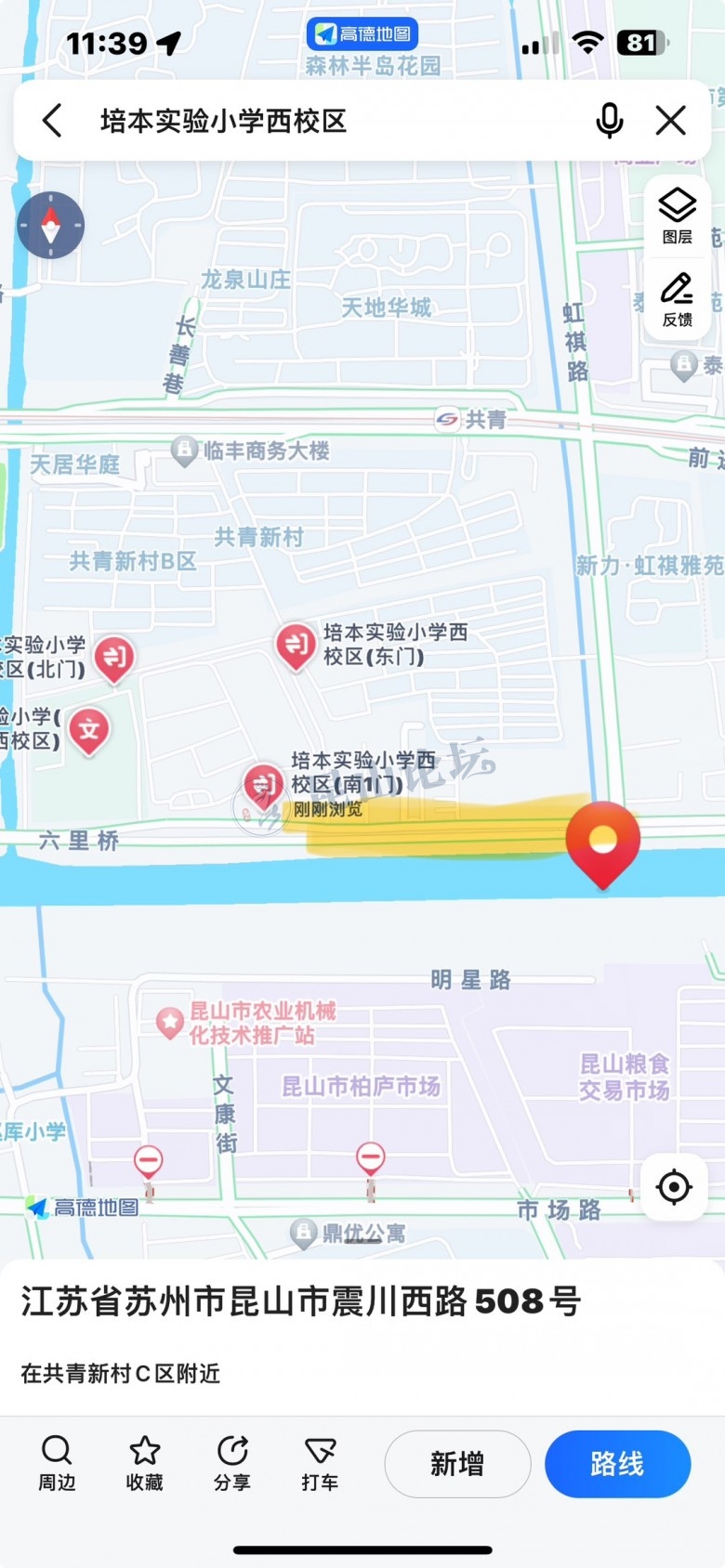The image size is (725, 1568).
Task: Start voice search with the microphone
Action: 610,121
